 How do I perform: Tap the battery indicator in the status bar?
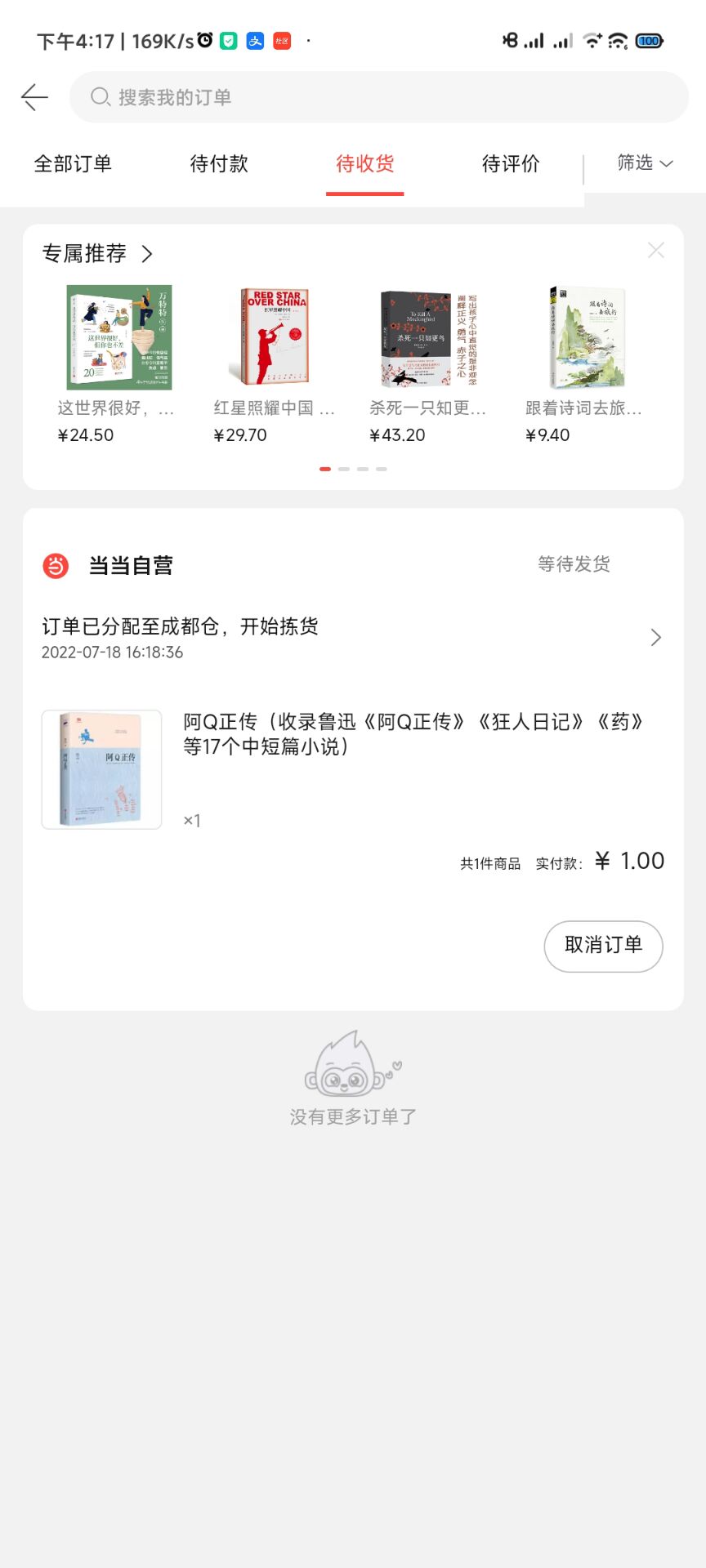click(647, 40)
